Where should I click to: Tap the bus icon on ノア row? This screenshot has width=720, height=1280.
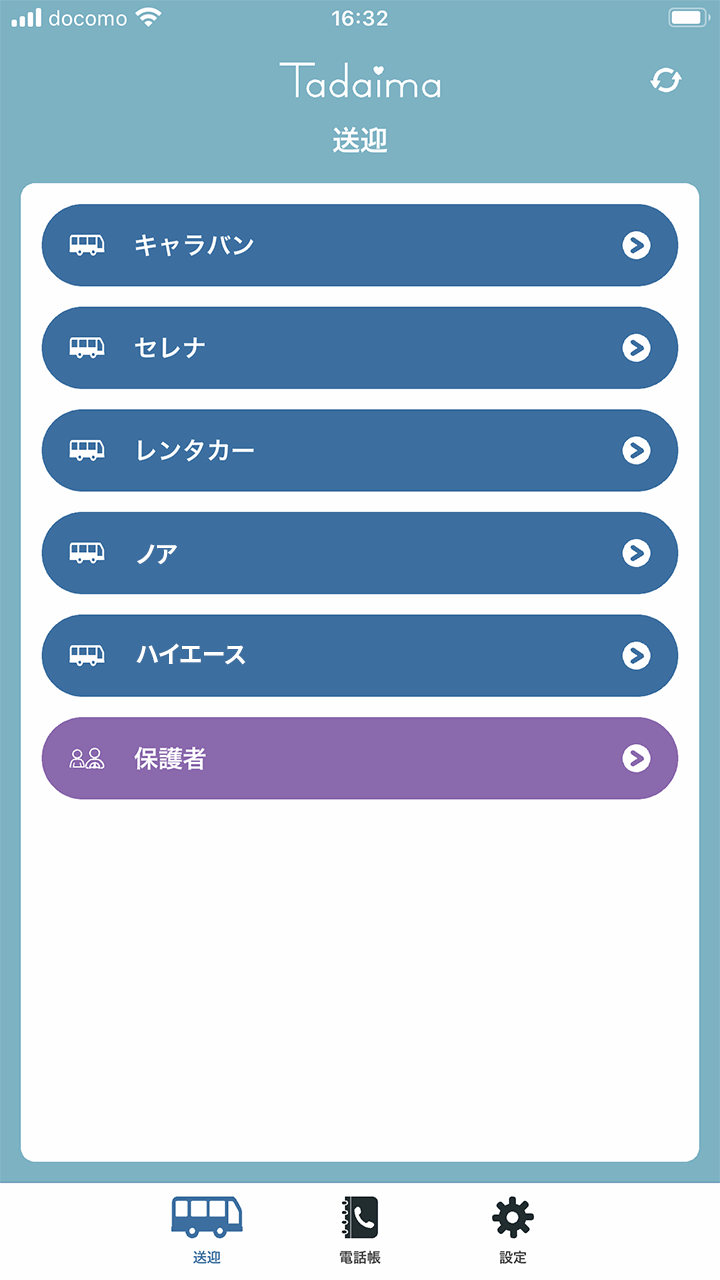(x=88, y=553)
